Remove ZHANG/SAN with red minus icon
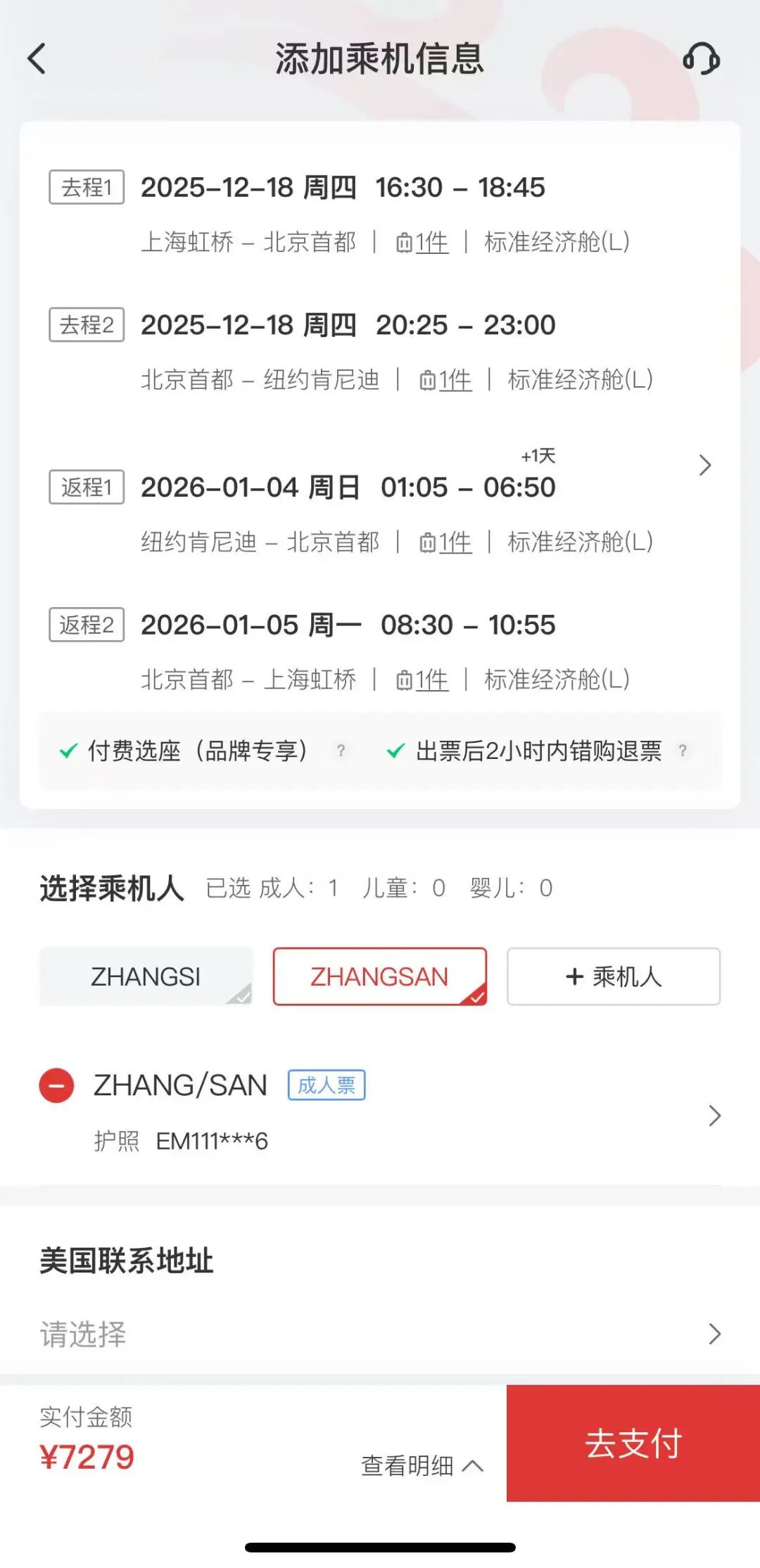Viewport: 760px width, 1568px height. point(56,1085)
